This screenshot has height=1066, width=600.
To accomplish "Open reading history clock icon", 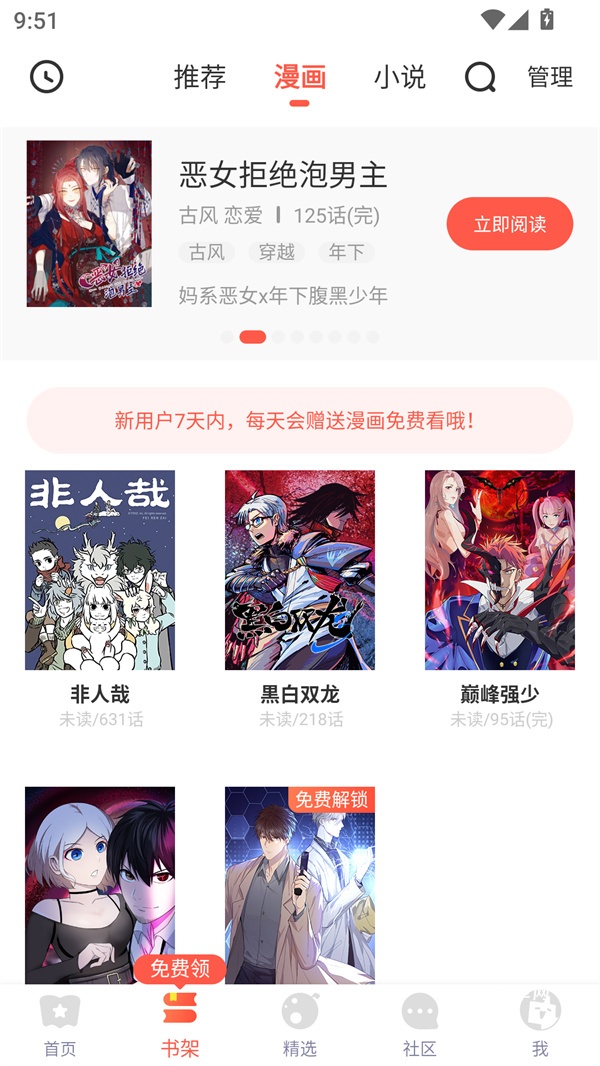I will (x=46, y=77).
